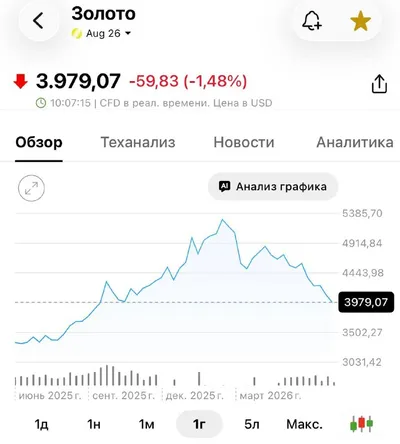Screen dimensions: 400x444
Task: Toggle the gold favorite star
Action: pos(360,21)
